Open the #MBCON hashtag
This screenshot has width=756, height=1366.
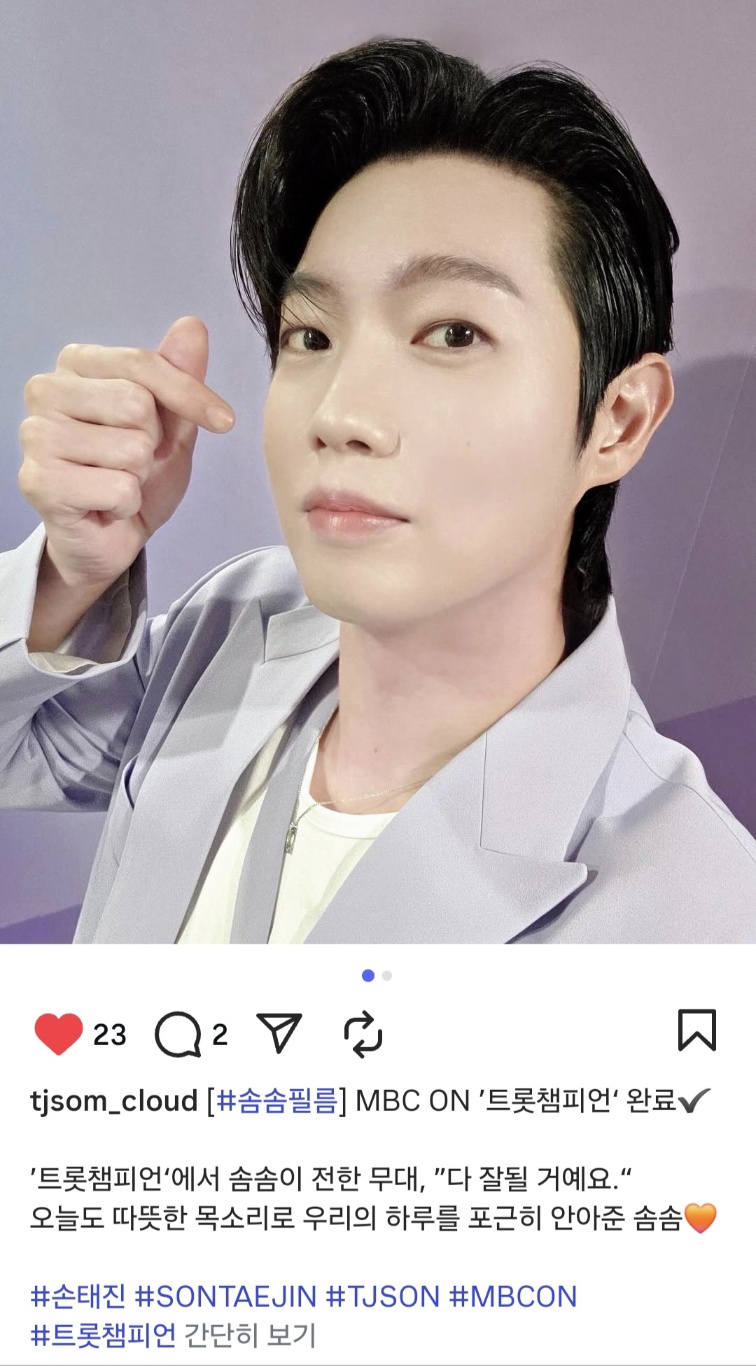click(x=513, y=1297)
